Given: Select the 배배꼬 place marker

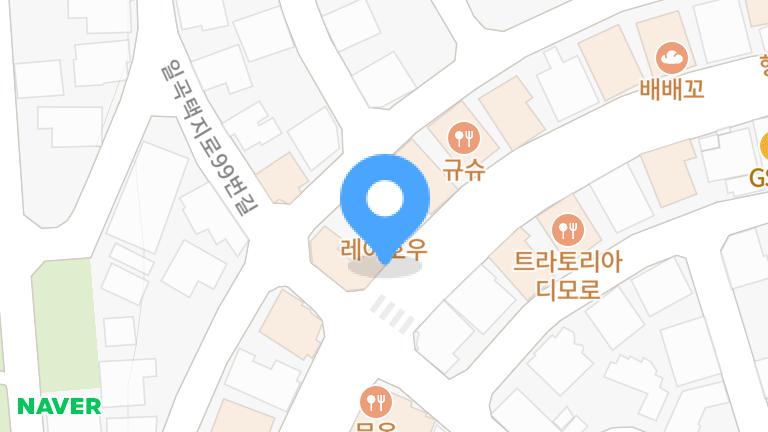Looking at the screenshot, I should [671, 57].
